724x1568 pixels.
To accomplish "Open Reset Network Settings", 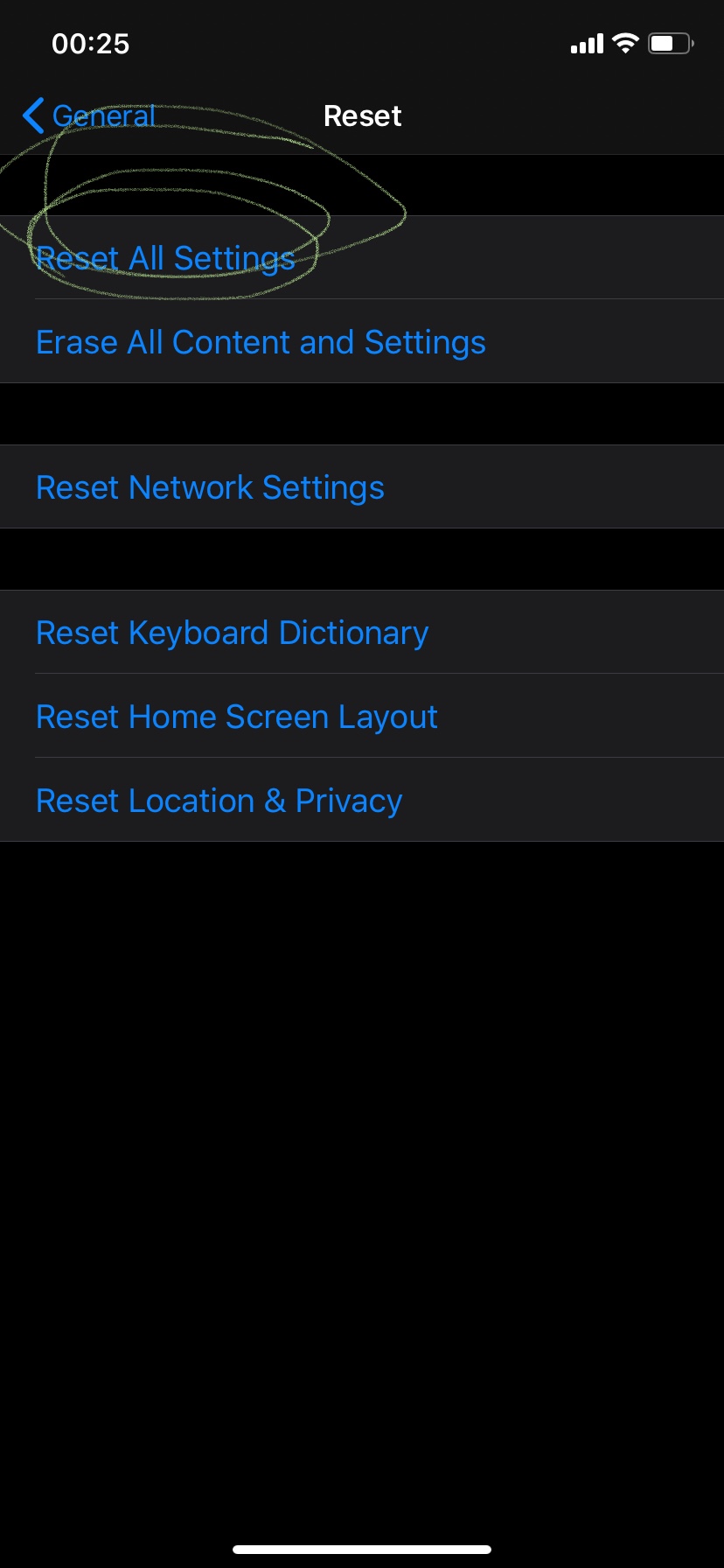I will 210,487.
